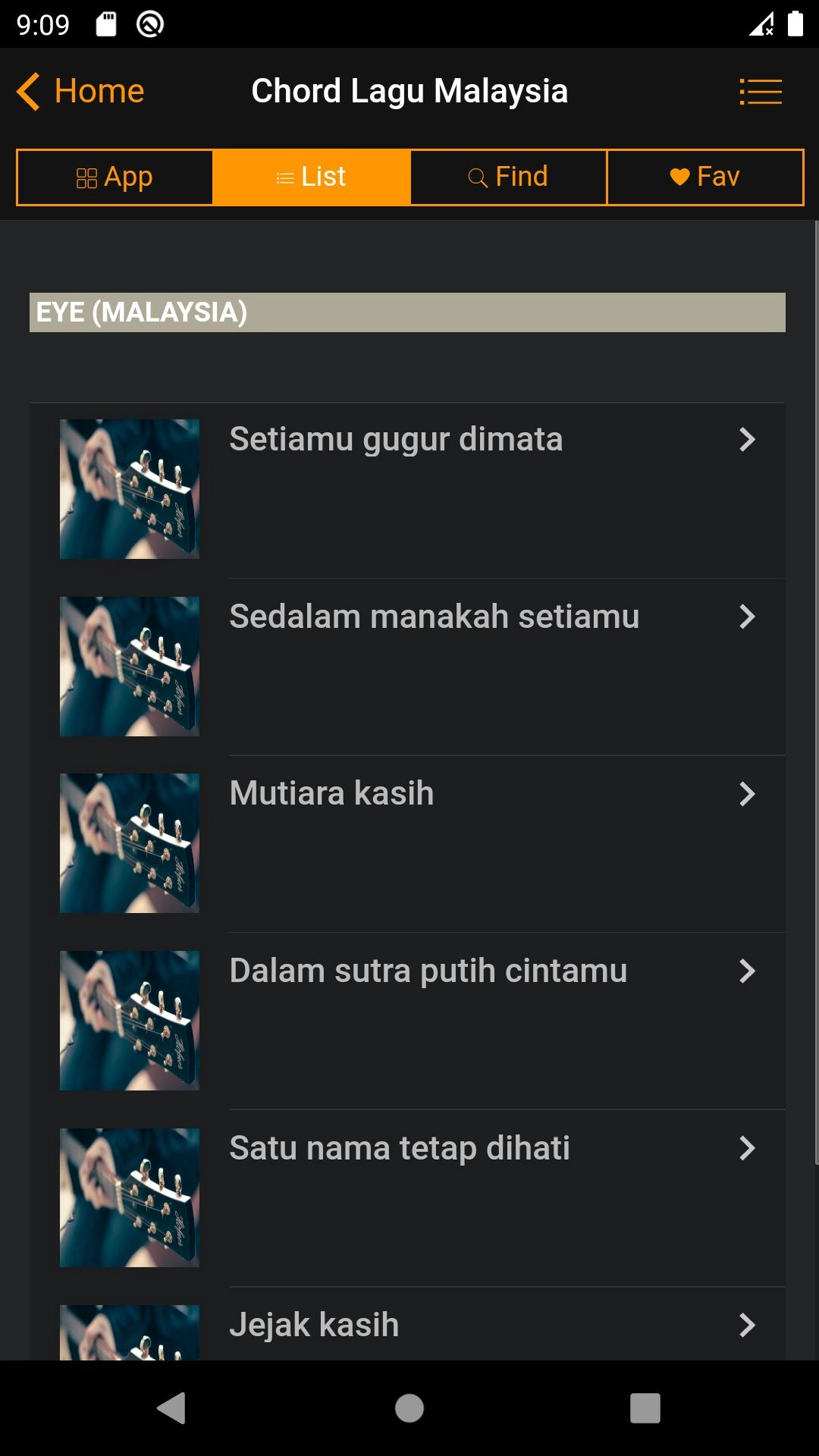Open Sedalam manakah setiamu song
819x1456 pixels.
click(x=409, y=667)
